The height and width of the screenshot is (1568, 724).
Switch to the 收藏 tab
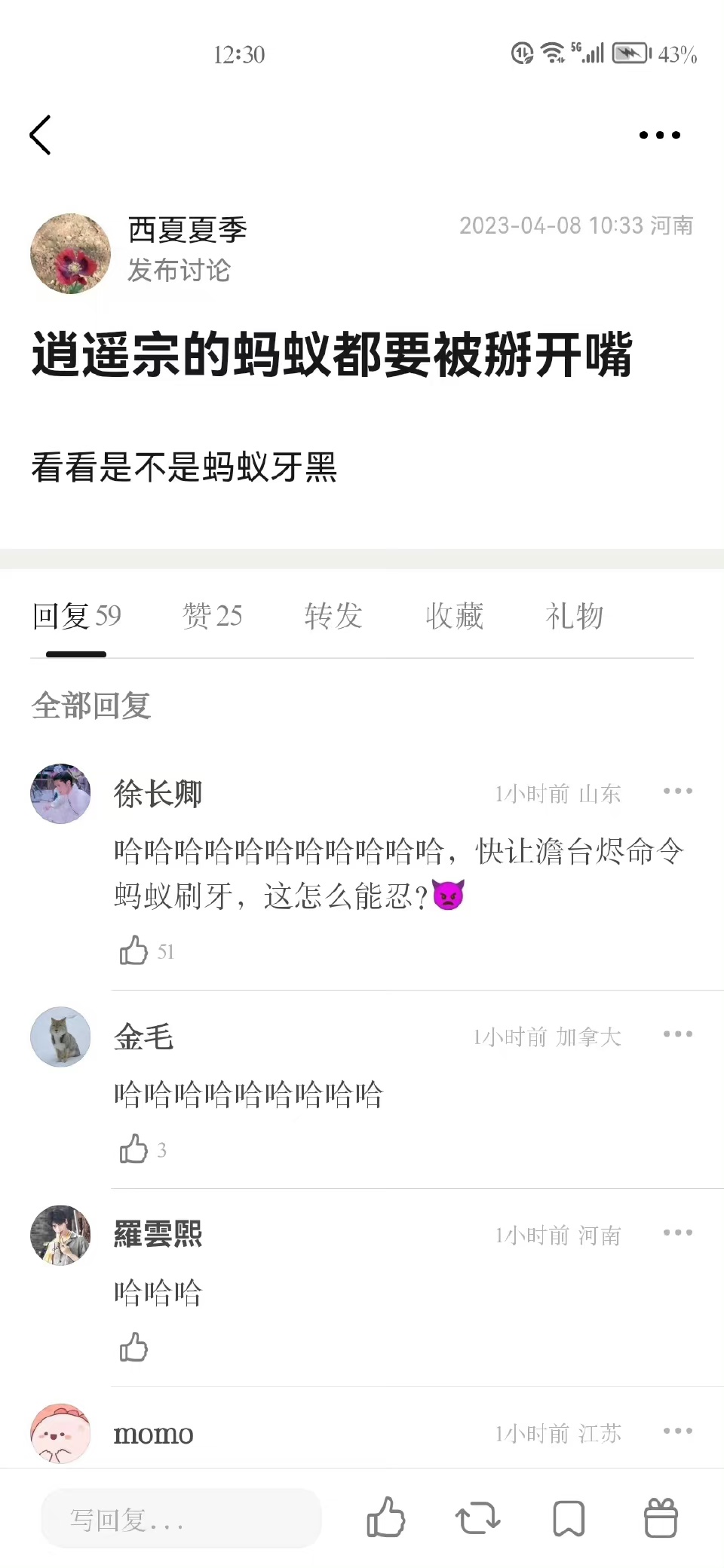coord(454,616)
